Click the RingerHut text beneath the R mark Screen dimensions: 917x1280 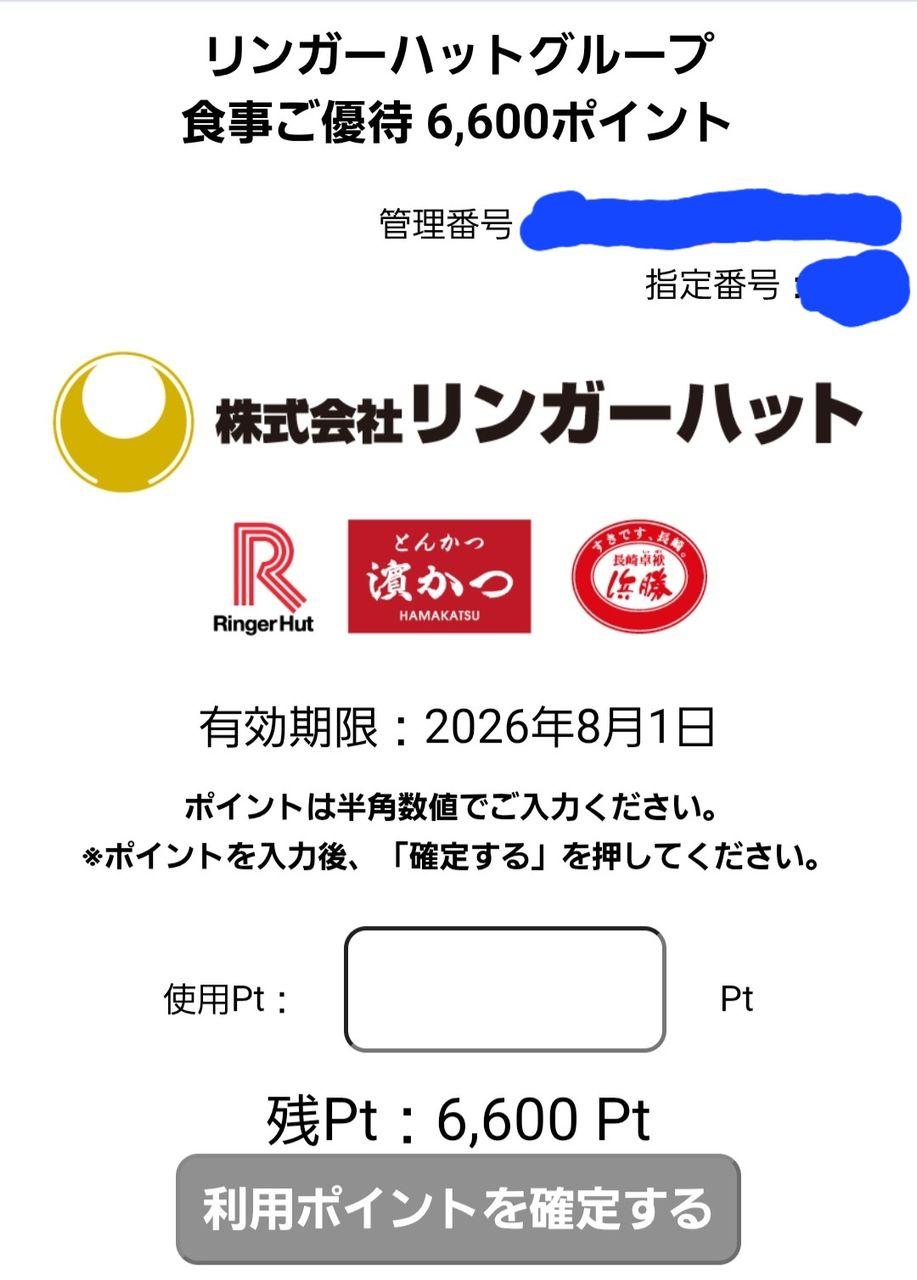click(x=262, y=622)
